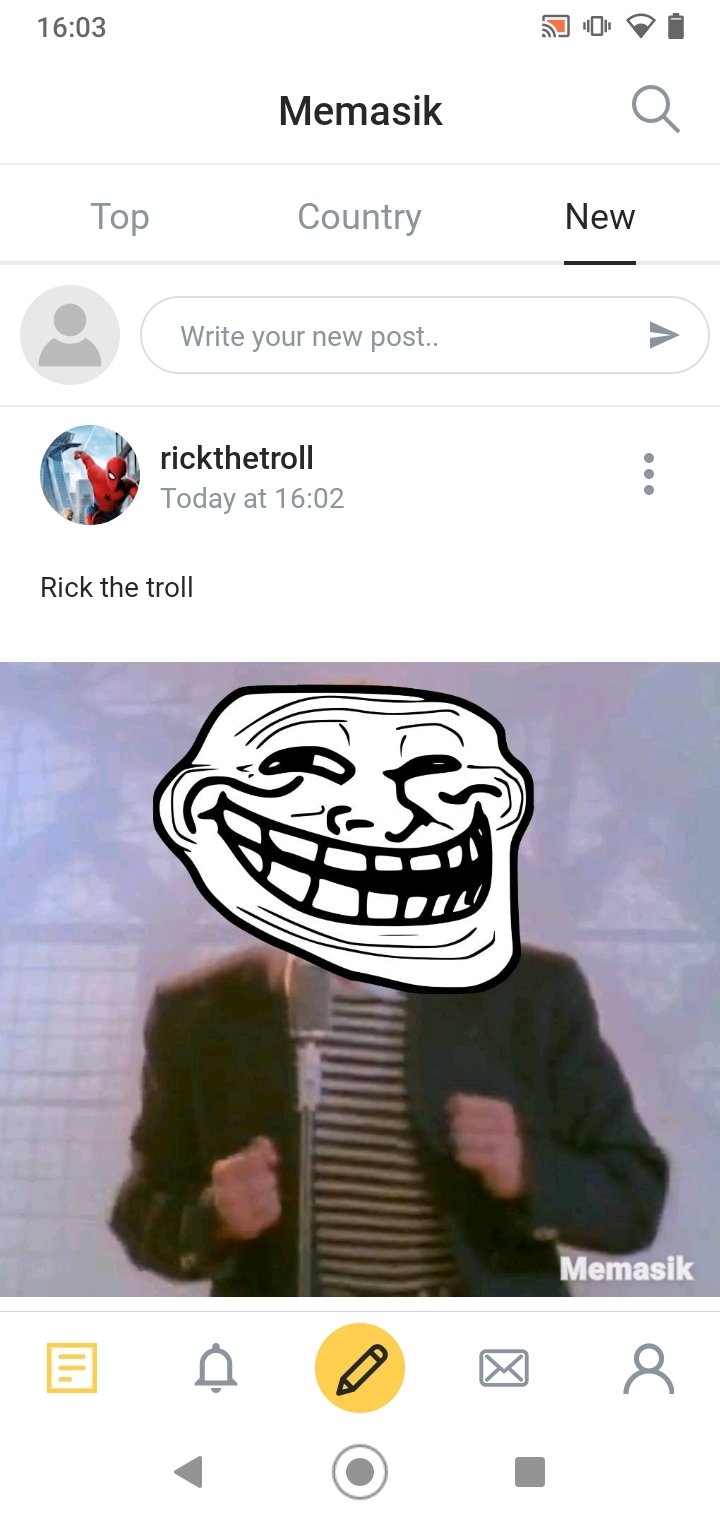Switch to the Top tab

click(120, 216)
